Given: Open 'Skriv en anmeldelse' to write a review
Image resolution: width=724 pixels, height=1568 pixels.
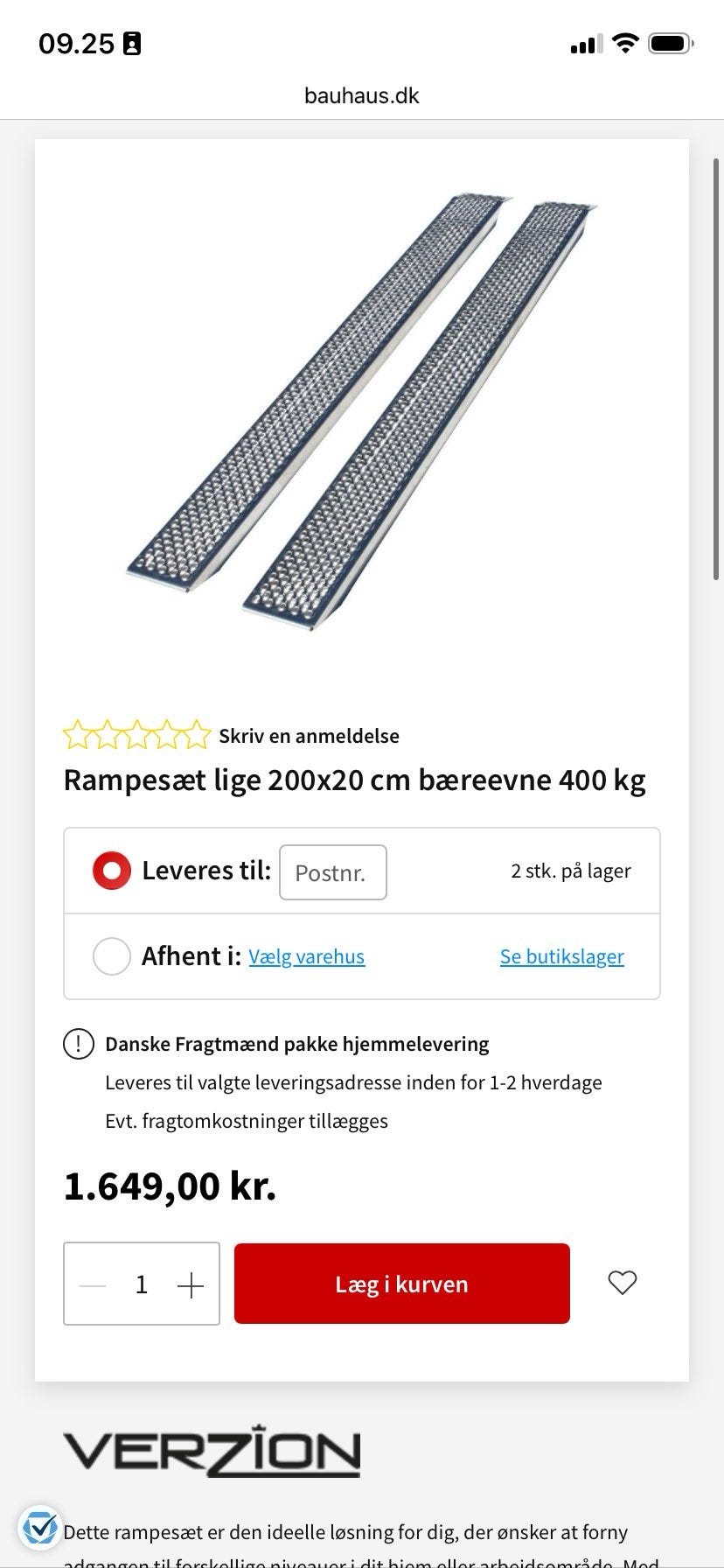Looking at the screenshot, I should pos(309,736).
